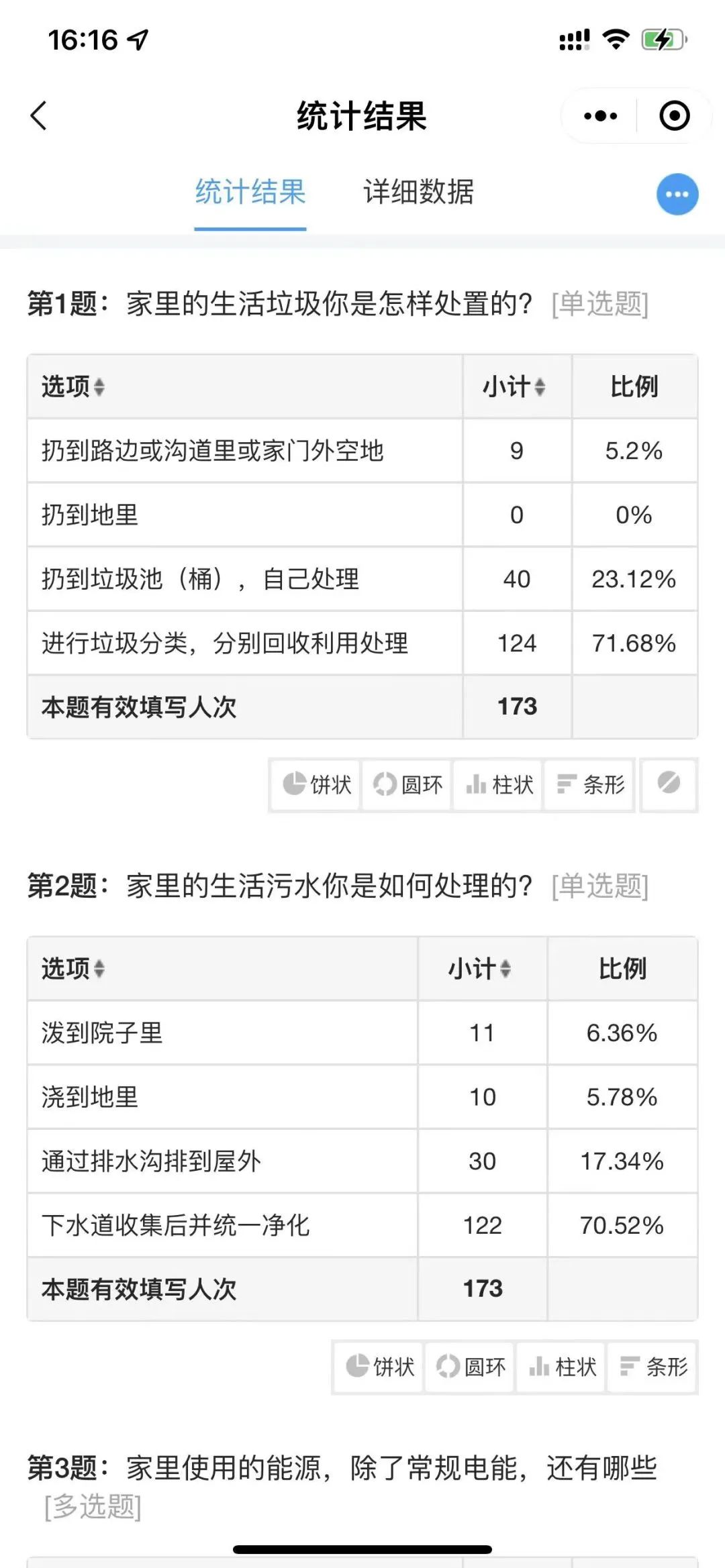The width and height of the screenshot is (725, 1568).
Task: Open the mini program three-dot menu
Action: click(x=600, y=116)
